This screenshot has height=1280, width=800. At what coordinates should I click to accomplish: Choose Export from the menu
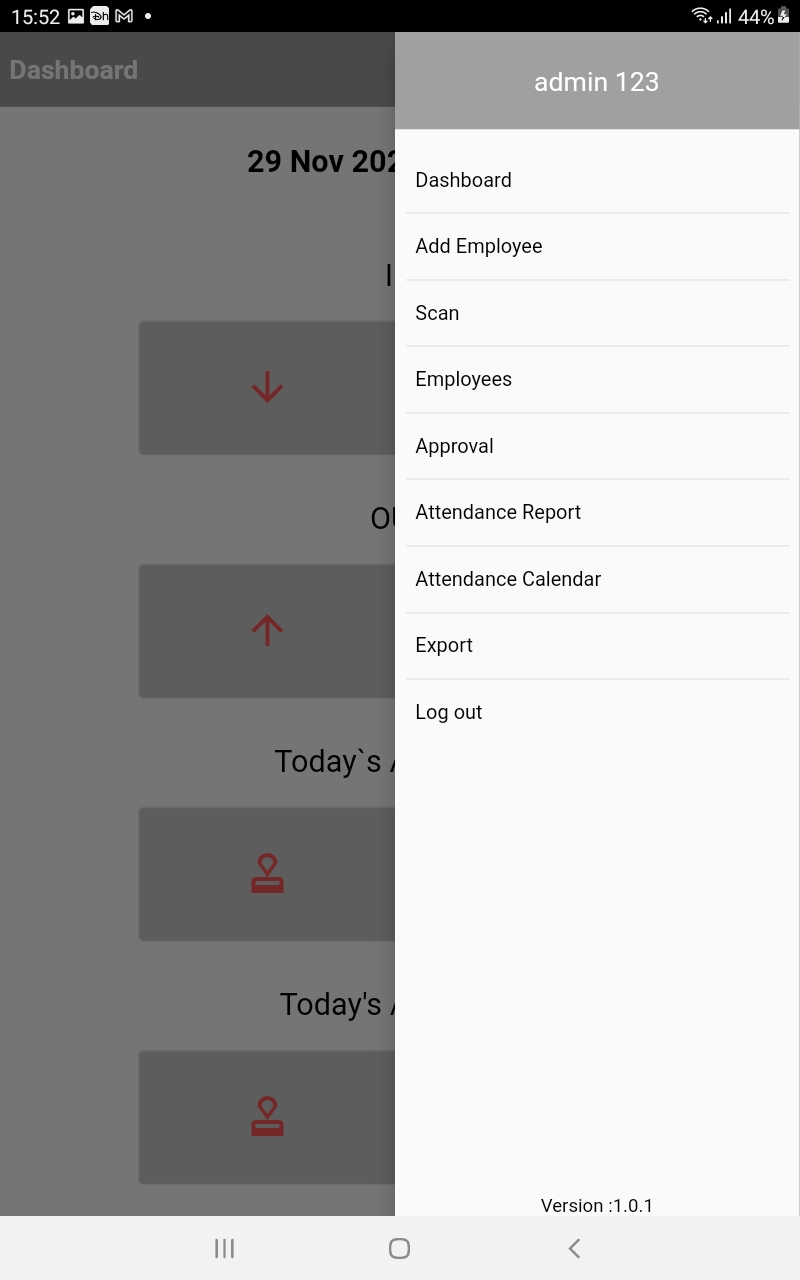pos(597,645)
